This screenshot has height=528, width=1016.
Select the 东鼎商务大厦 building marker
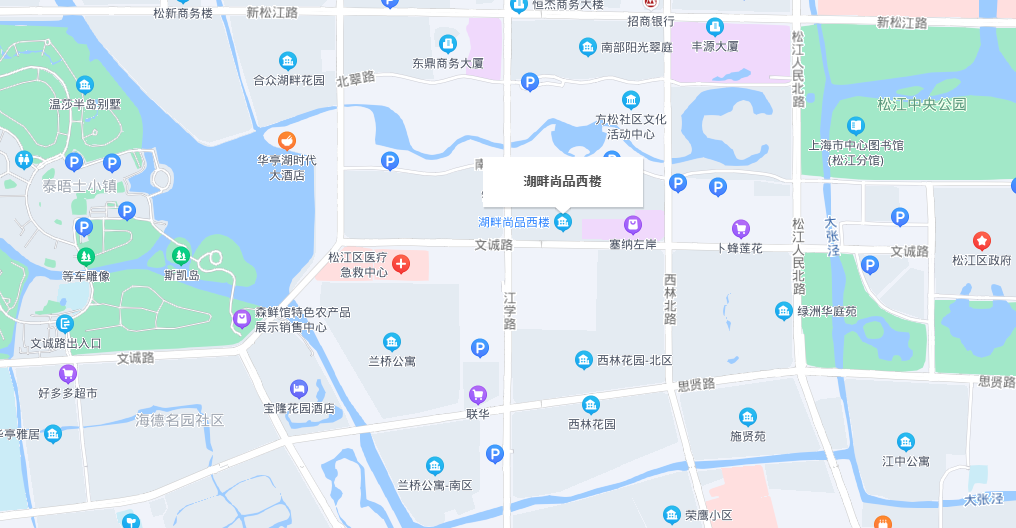click(x=448, y=44)
